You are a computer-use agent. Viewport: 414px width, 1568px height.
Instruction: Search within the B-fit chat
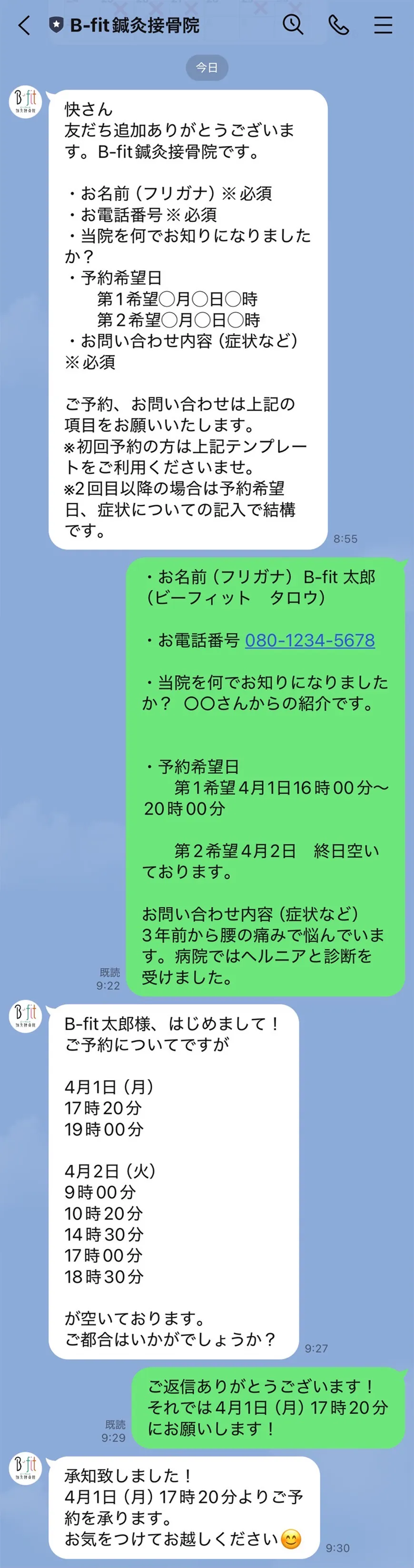coord(293,25)
